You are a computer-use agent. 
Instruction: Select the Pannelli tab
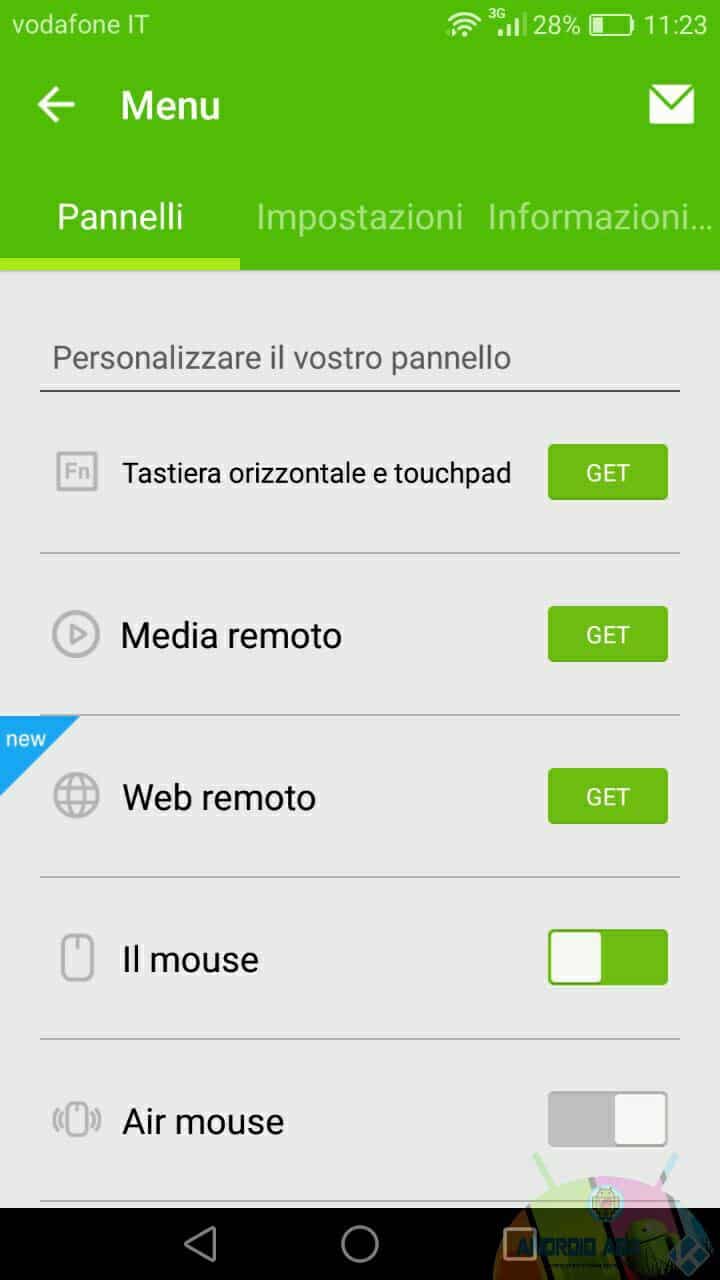pyautogui.click(x=120, y=217)
